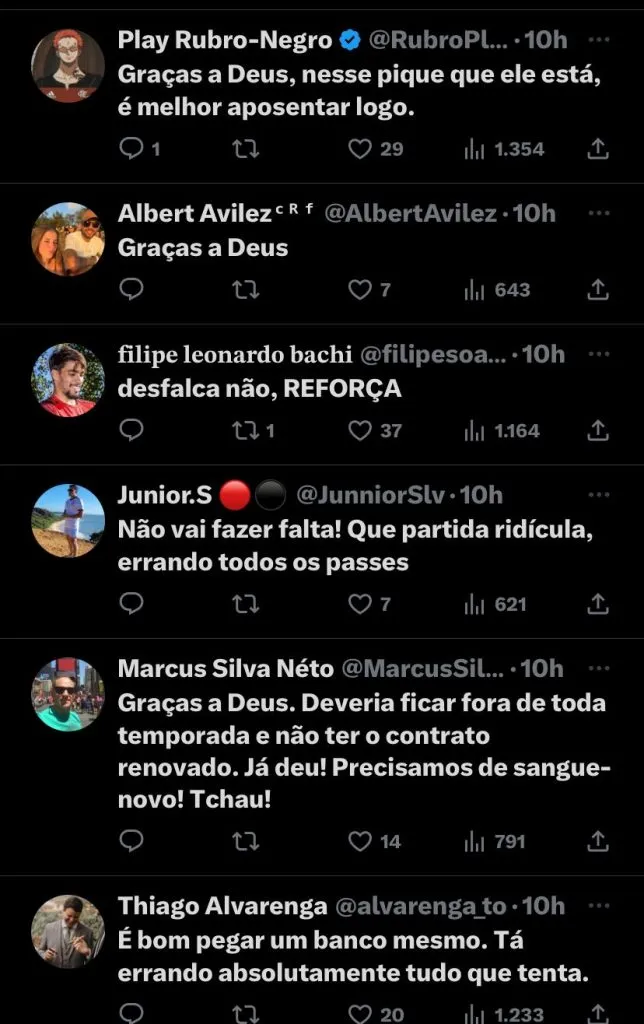Open overflow menu on Play Rubro-Negro's tweet

(598, 40)
